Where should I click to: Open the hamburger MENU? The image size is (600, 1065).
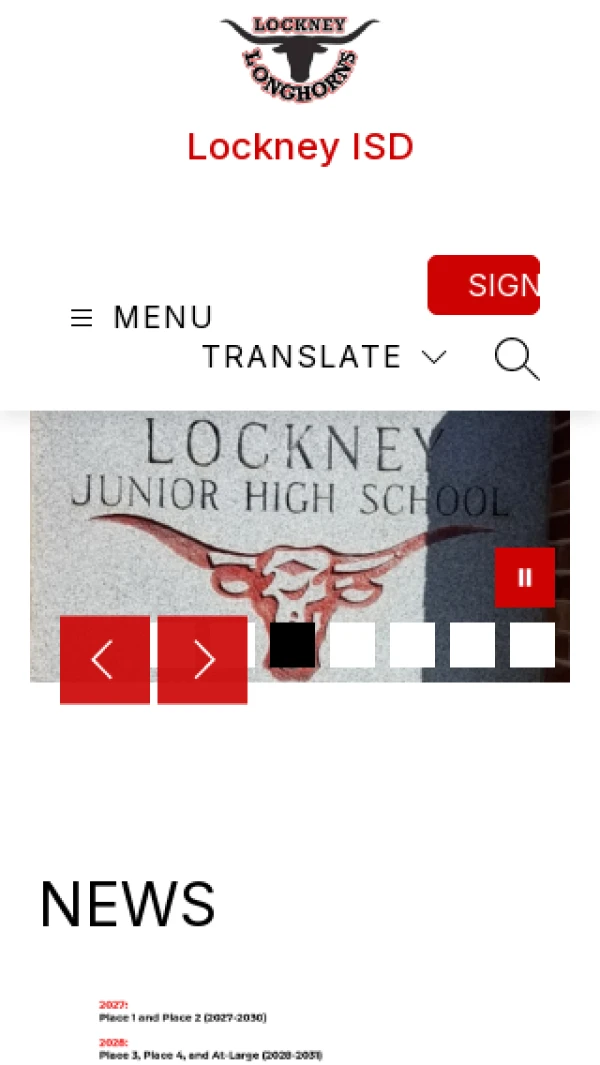point(141,317)
